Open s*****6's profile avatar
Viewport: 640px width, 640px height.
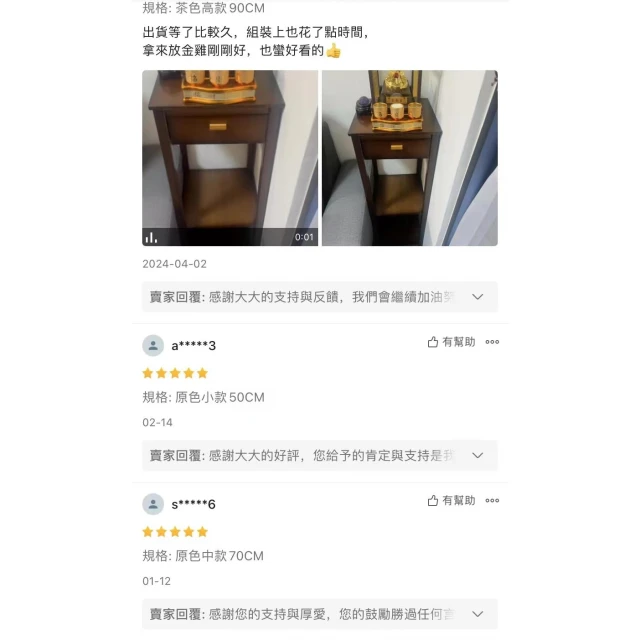coord(153,504)
